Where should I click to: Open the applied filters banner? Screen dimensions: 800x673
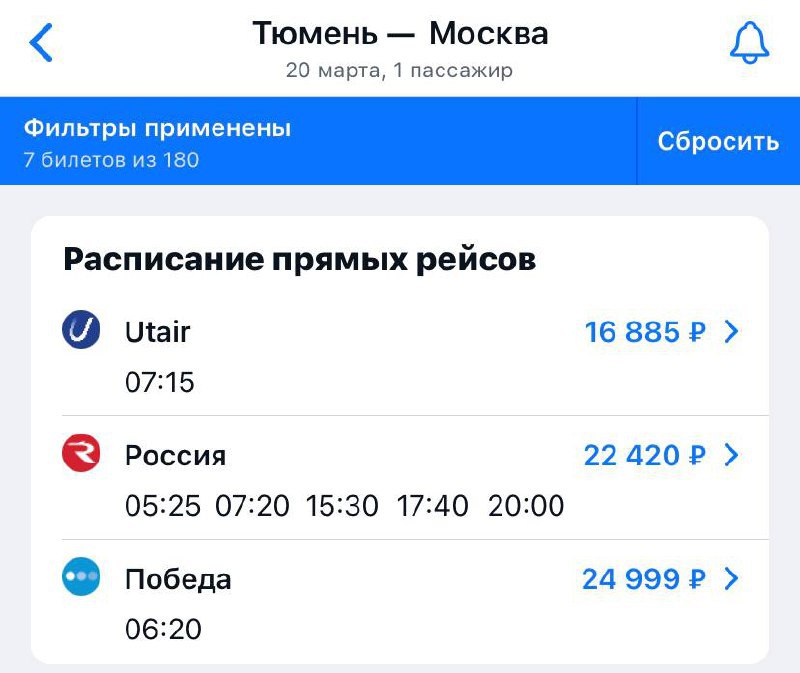[x=318, y=141]
